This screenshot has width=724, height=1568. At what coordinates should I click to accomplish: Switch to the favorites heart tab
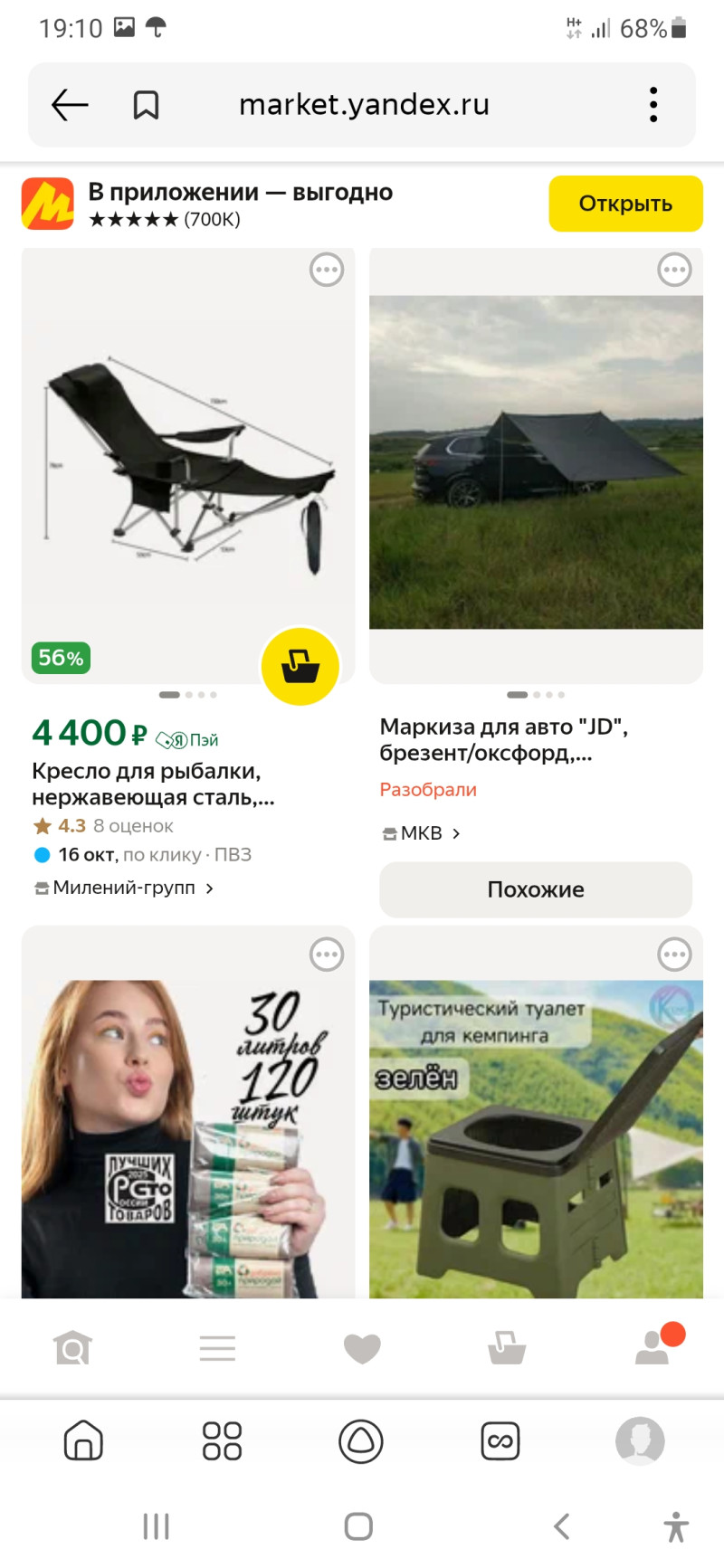[x=362, y=1348]
